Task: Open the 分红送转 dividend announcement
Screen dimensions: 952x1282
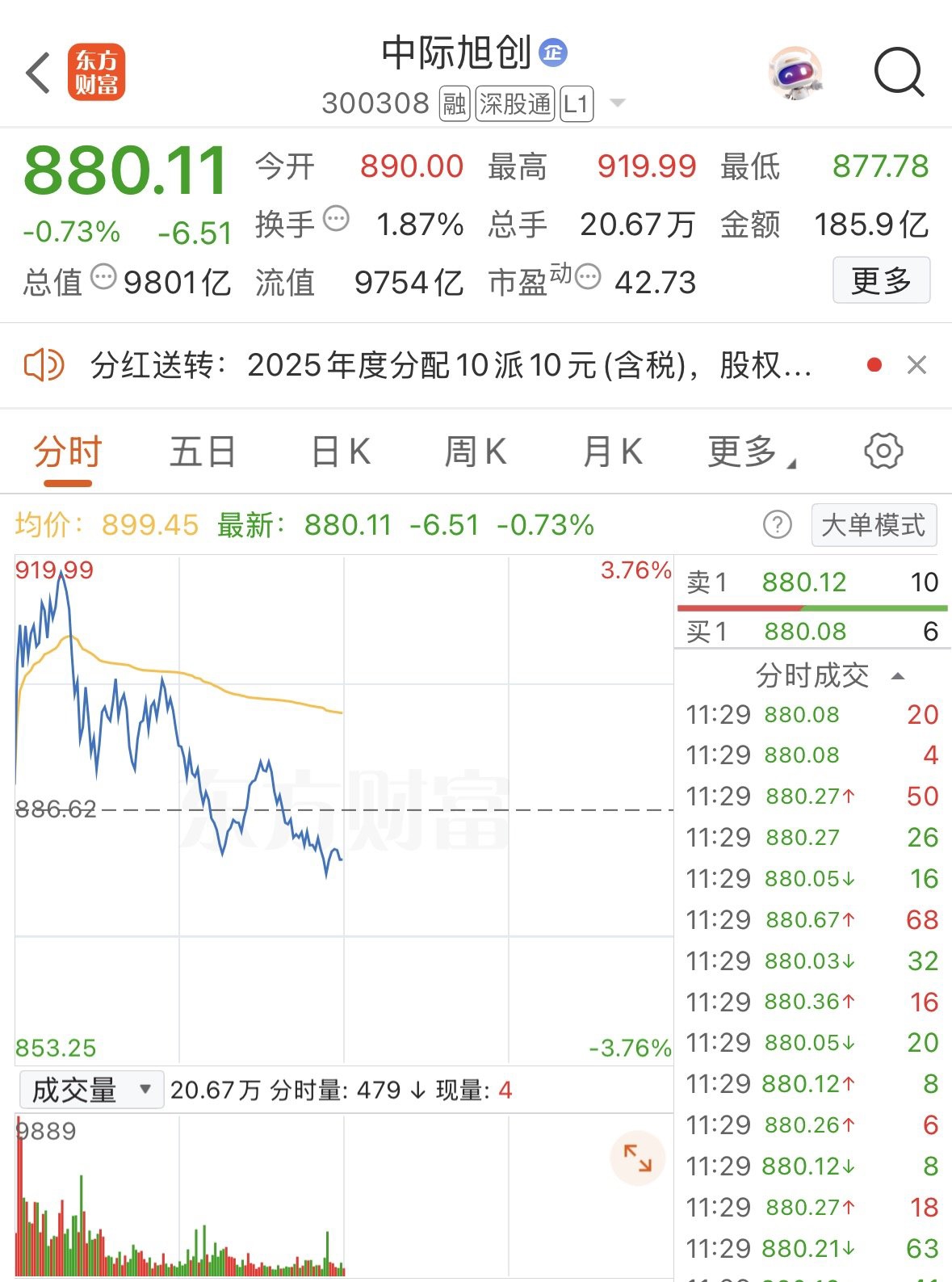Action: [451, 365]
